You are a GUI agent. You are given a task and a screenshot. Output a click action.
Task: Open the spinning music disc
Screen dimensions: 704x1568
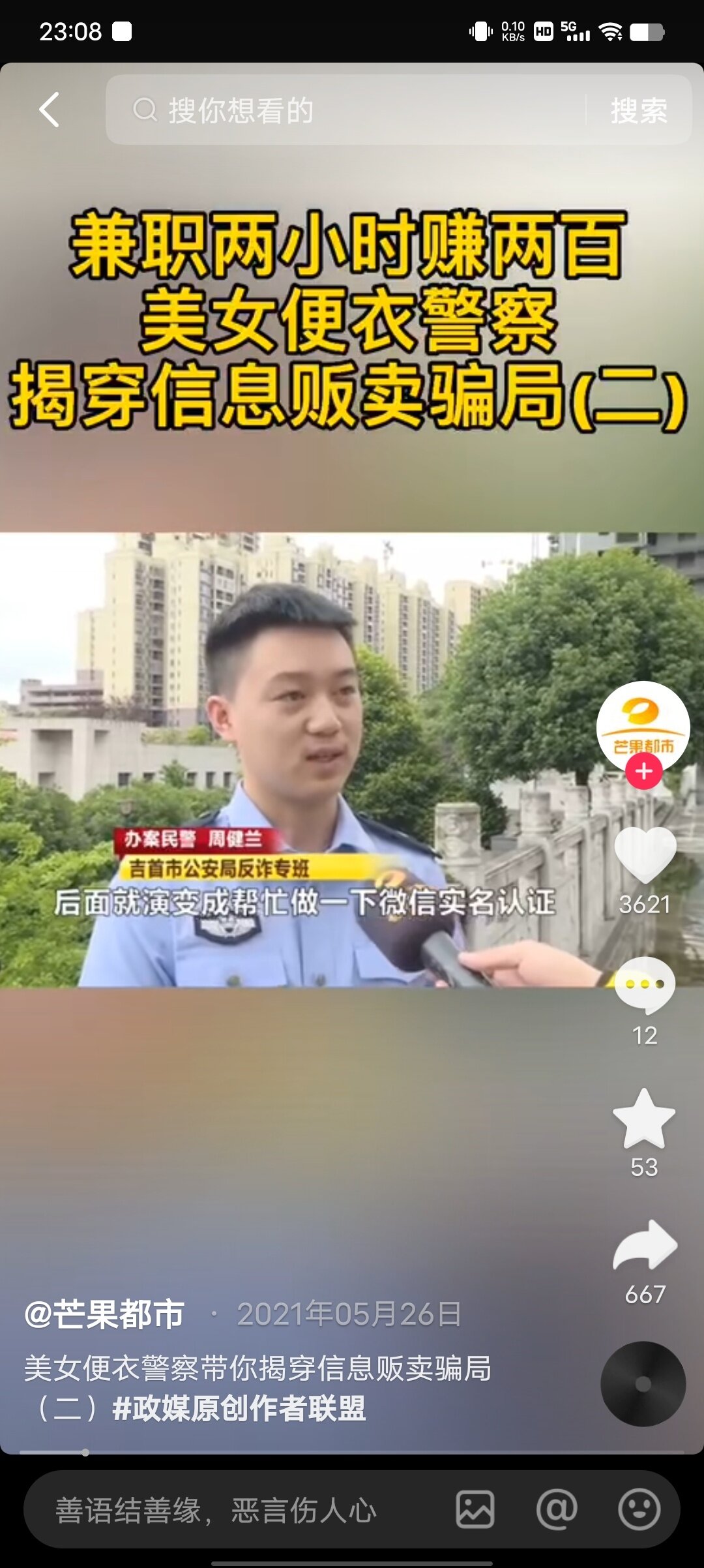coord(643,1384)
